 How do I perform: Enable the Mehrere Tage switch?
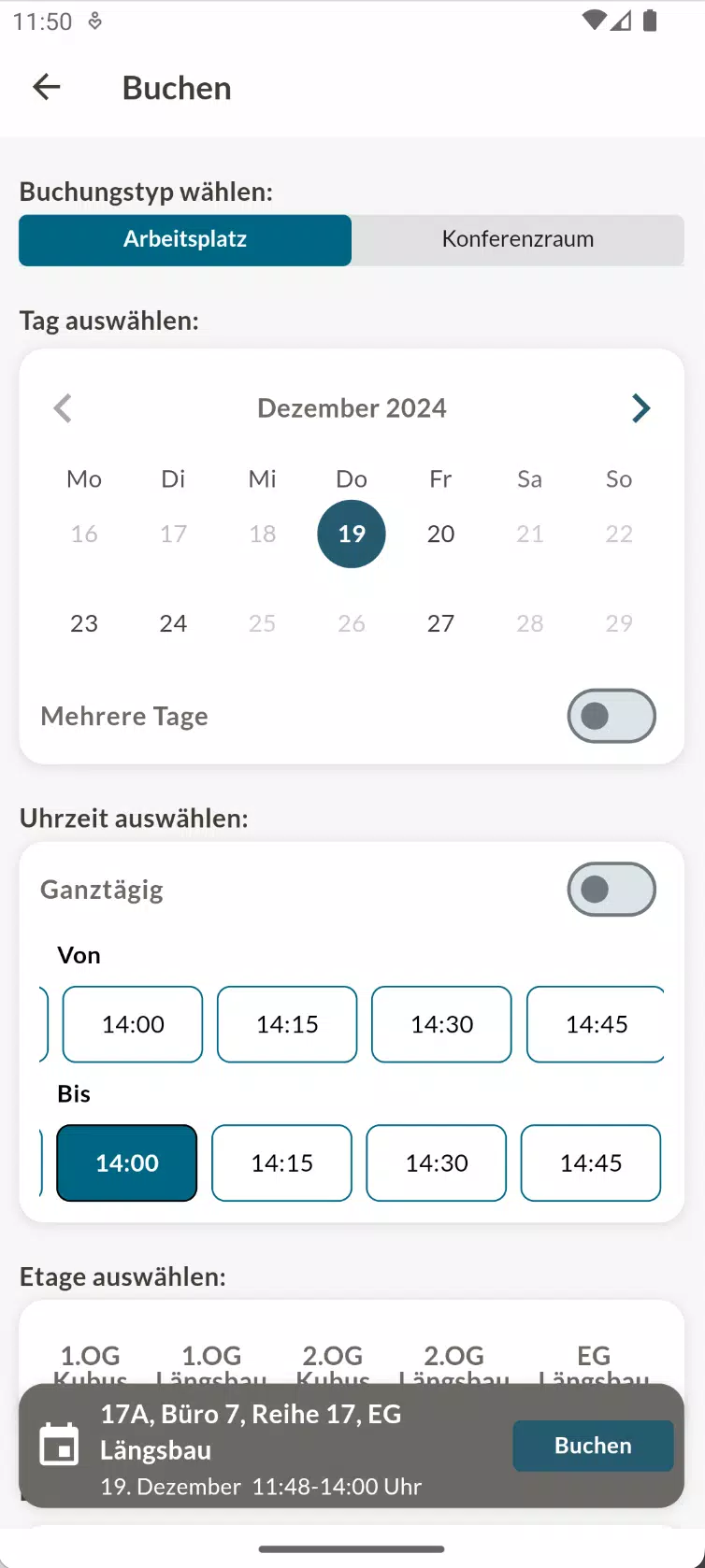(611, 716)
